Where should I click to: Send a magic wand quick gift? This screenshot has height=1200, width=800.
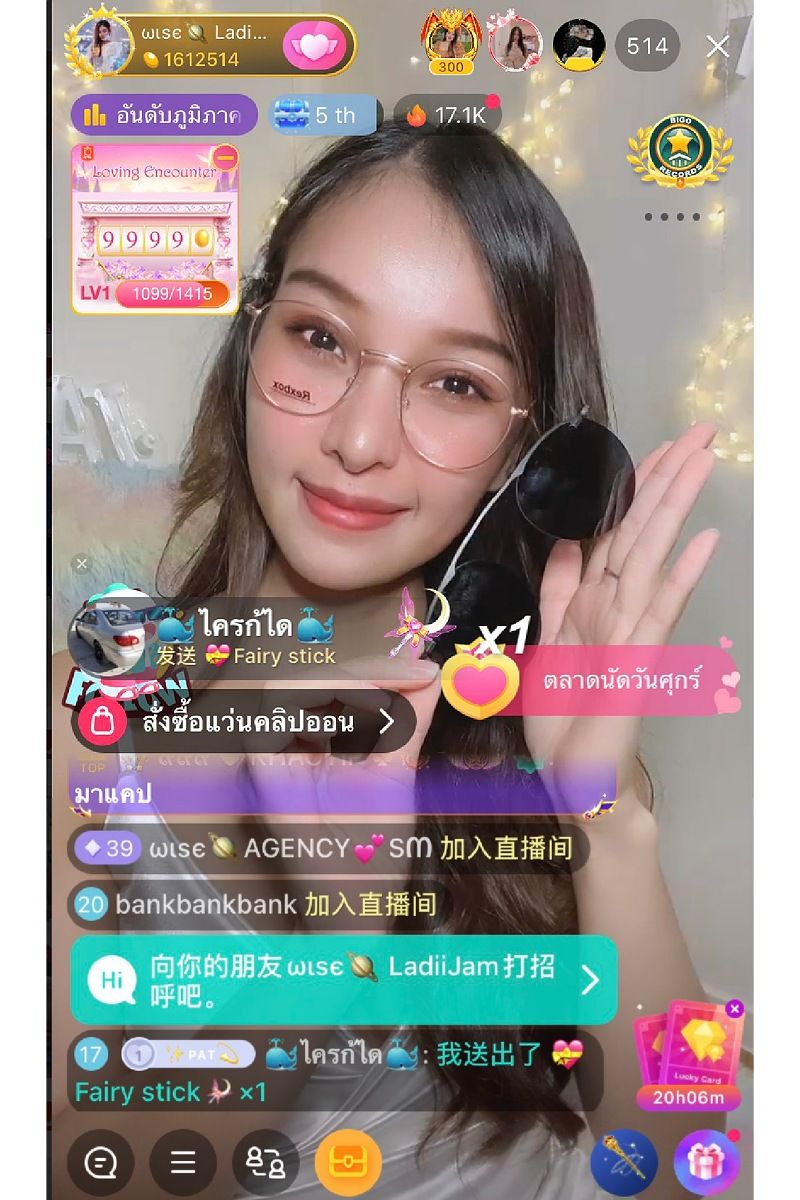tap(624, 1162)
